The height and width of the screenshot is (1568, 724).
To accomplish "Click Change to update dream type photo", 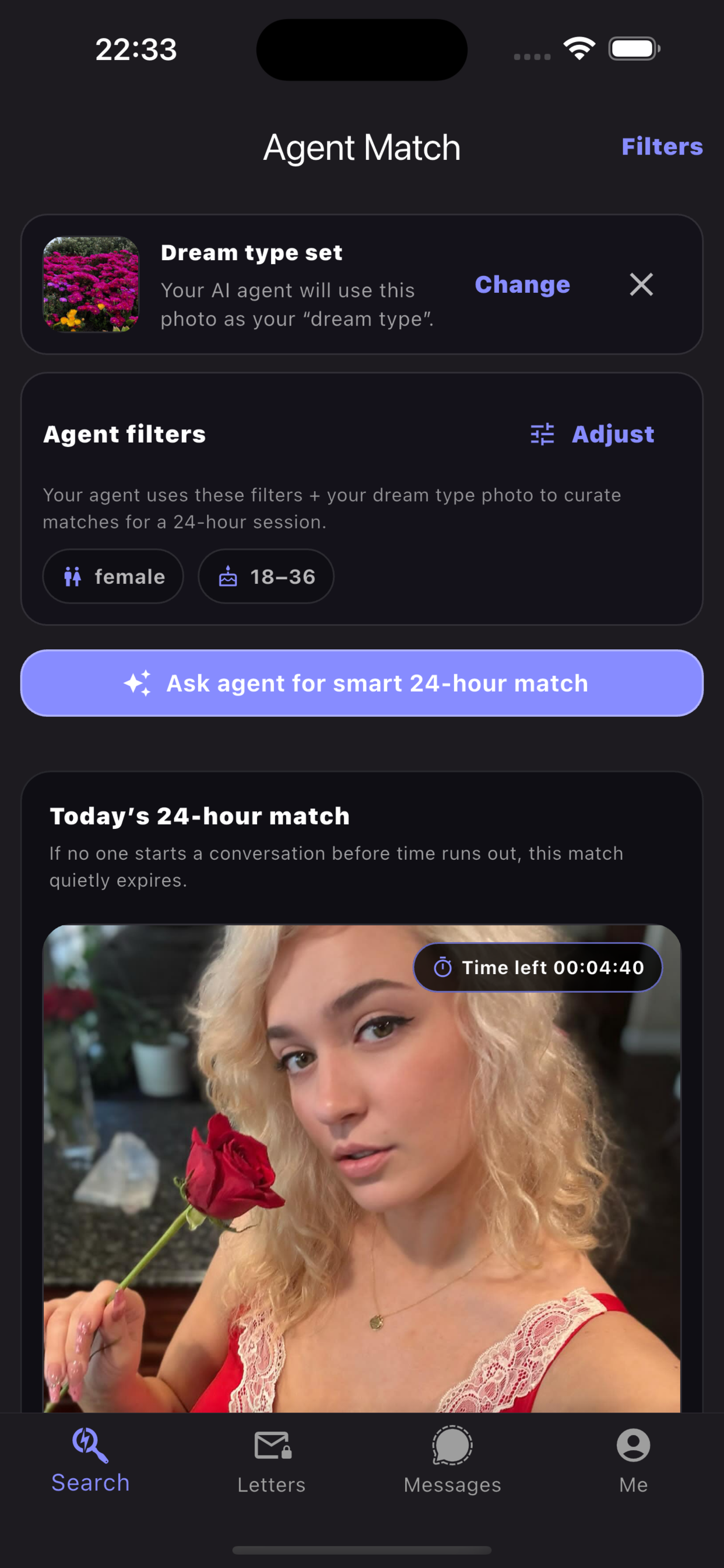I will tap(523, 284).
